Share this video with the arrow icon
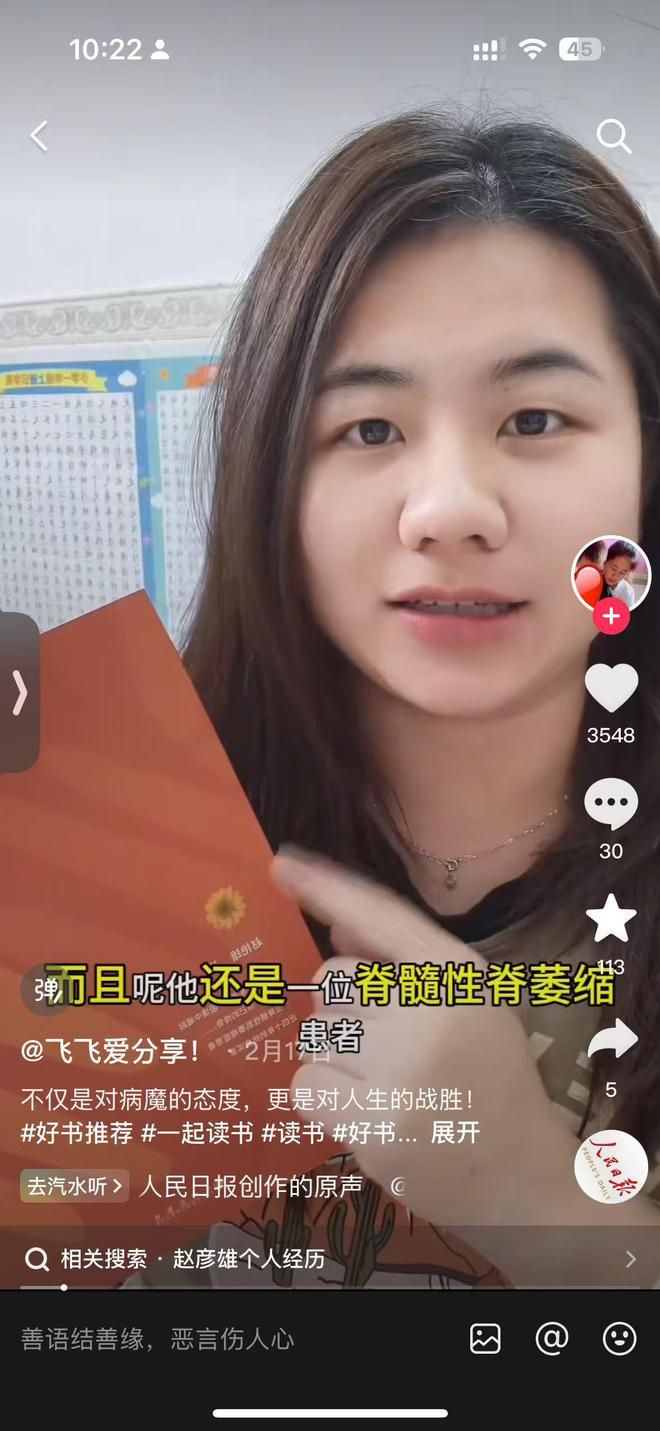Screen dimensions: 660x1431 pyautogui.click(x=610, y=1040)
